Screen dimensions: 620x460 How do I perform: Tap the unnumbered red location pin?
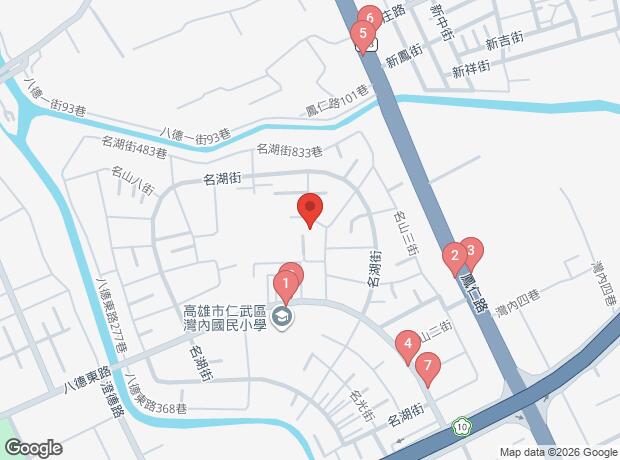(310, 210)
